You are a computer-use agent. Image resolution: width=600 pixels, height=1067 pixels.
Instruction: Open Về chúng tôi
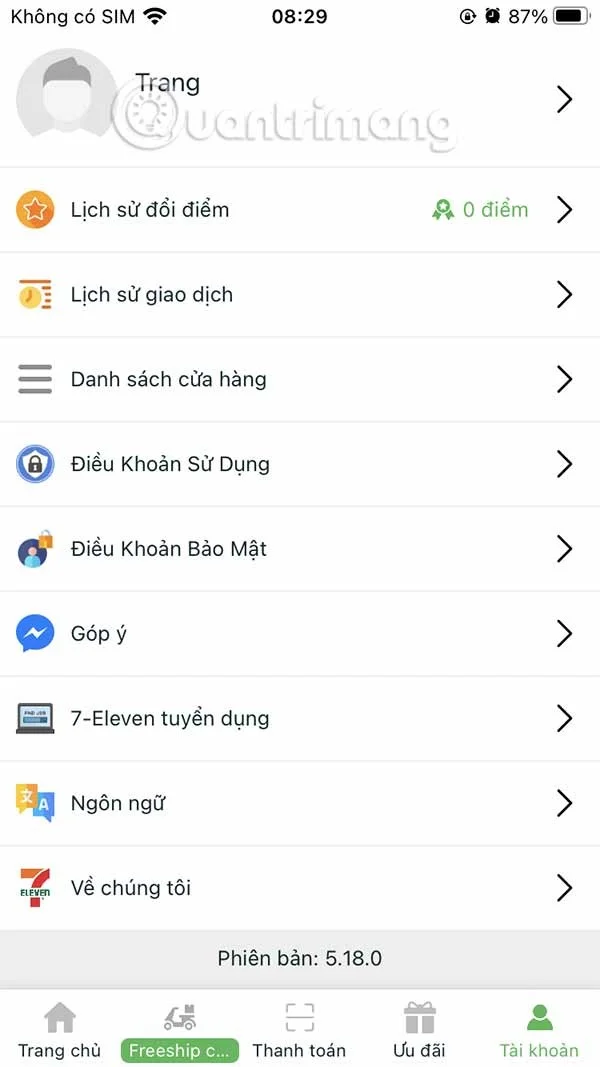300,888
